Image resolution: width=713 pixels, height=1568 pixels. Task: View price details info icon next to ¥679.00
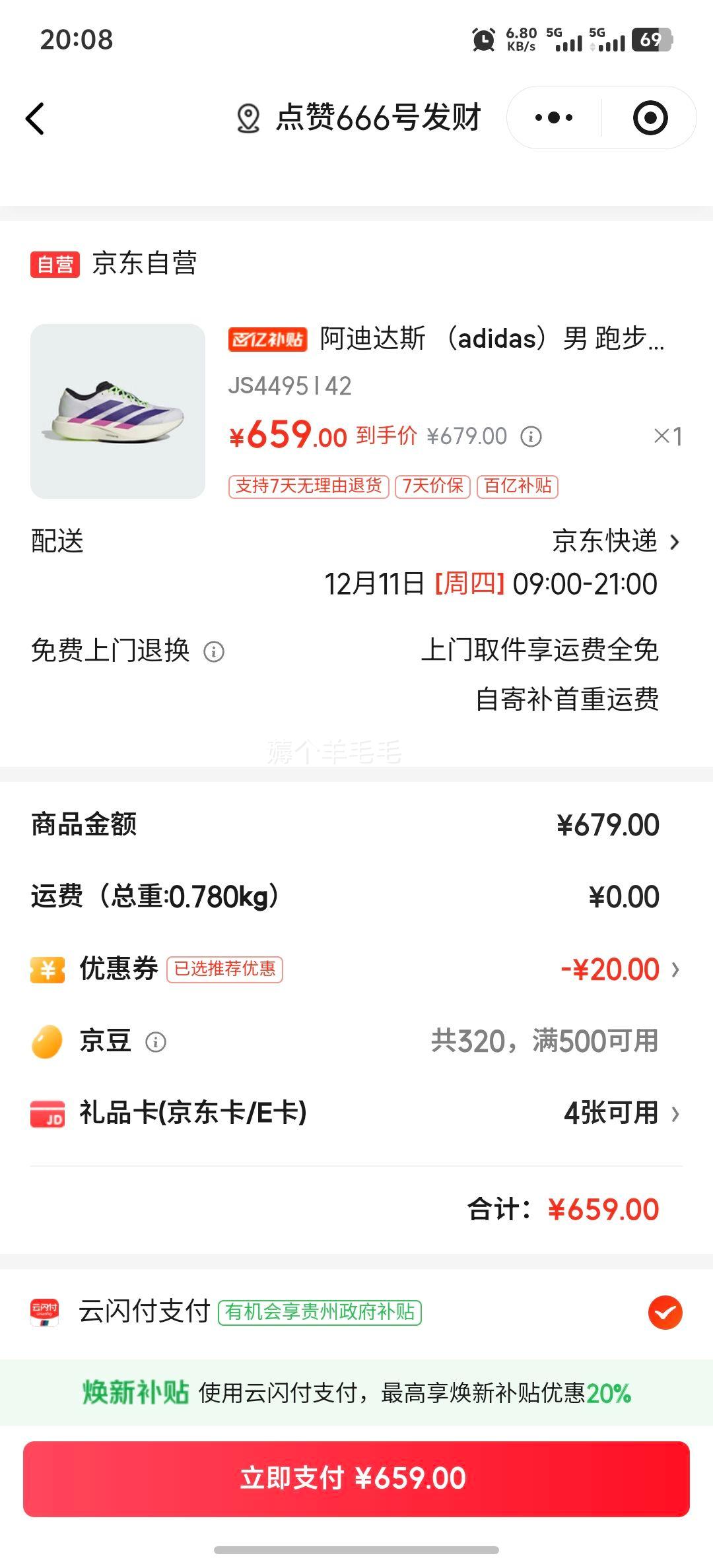click(x=531, y=436)
